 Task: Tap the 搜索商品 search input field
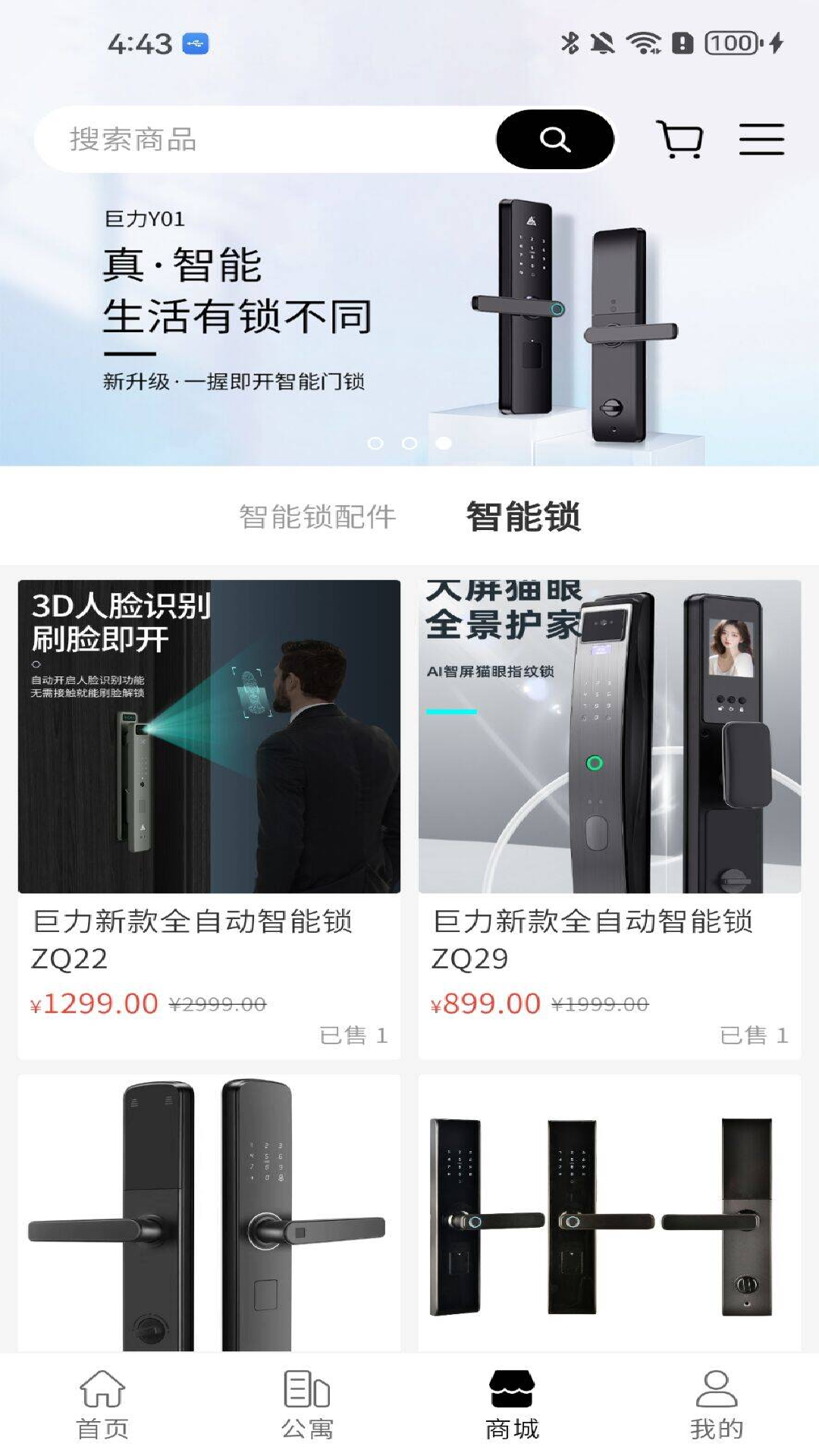(227, 138)
